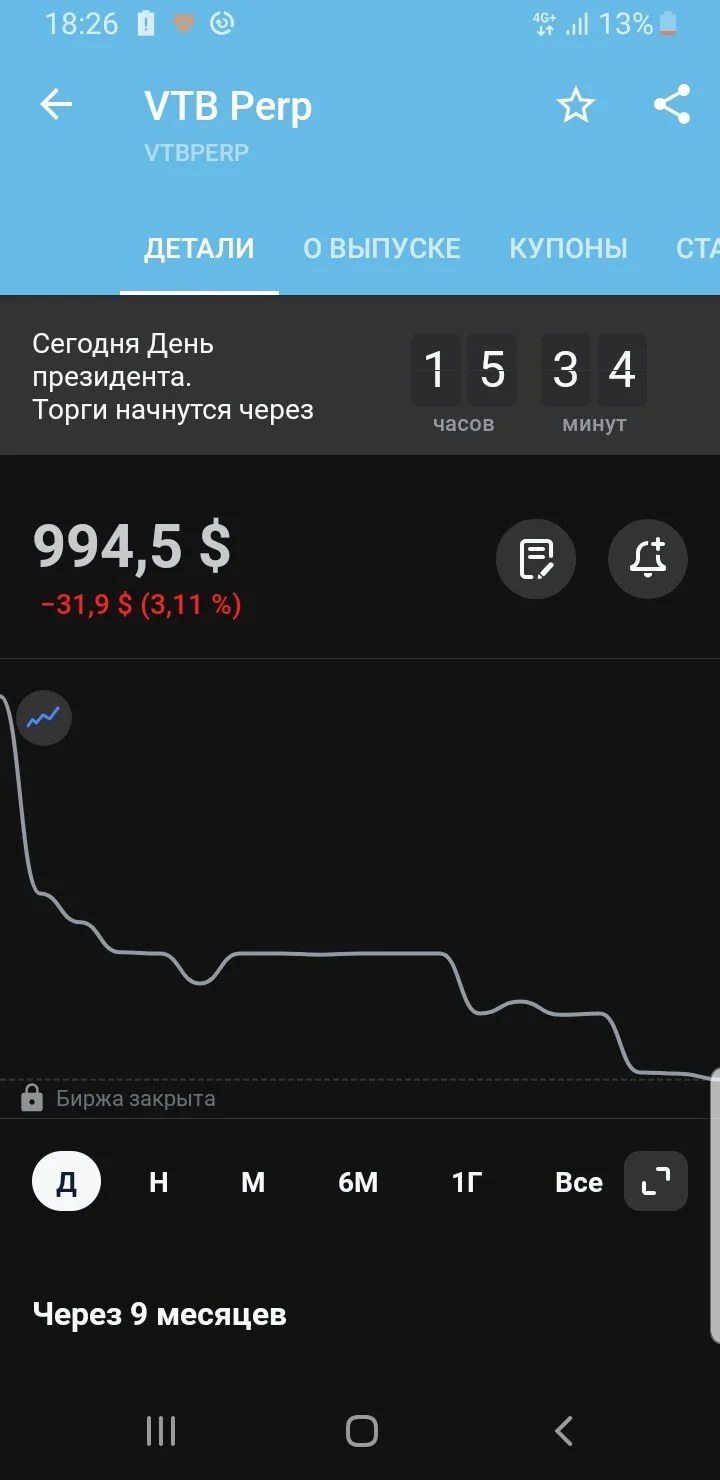Share the VTB Perp bond
Screen dimensions: 720x1480
click(672, 105)
